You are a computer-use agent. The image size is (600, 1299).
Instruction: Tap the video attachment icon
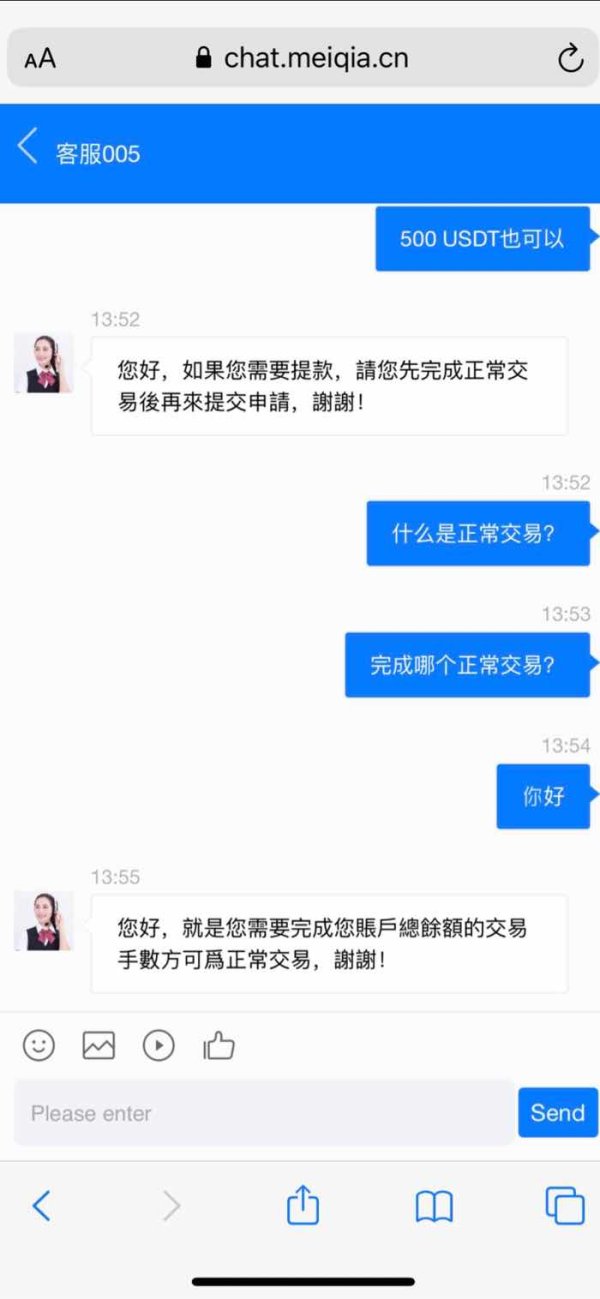159,1046
